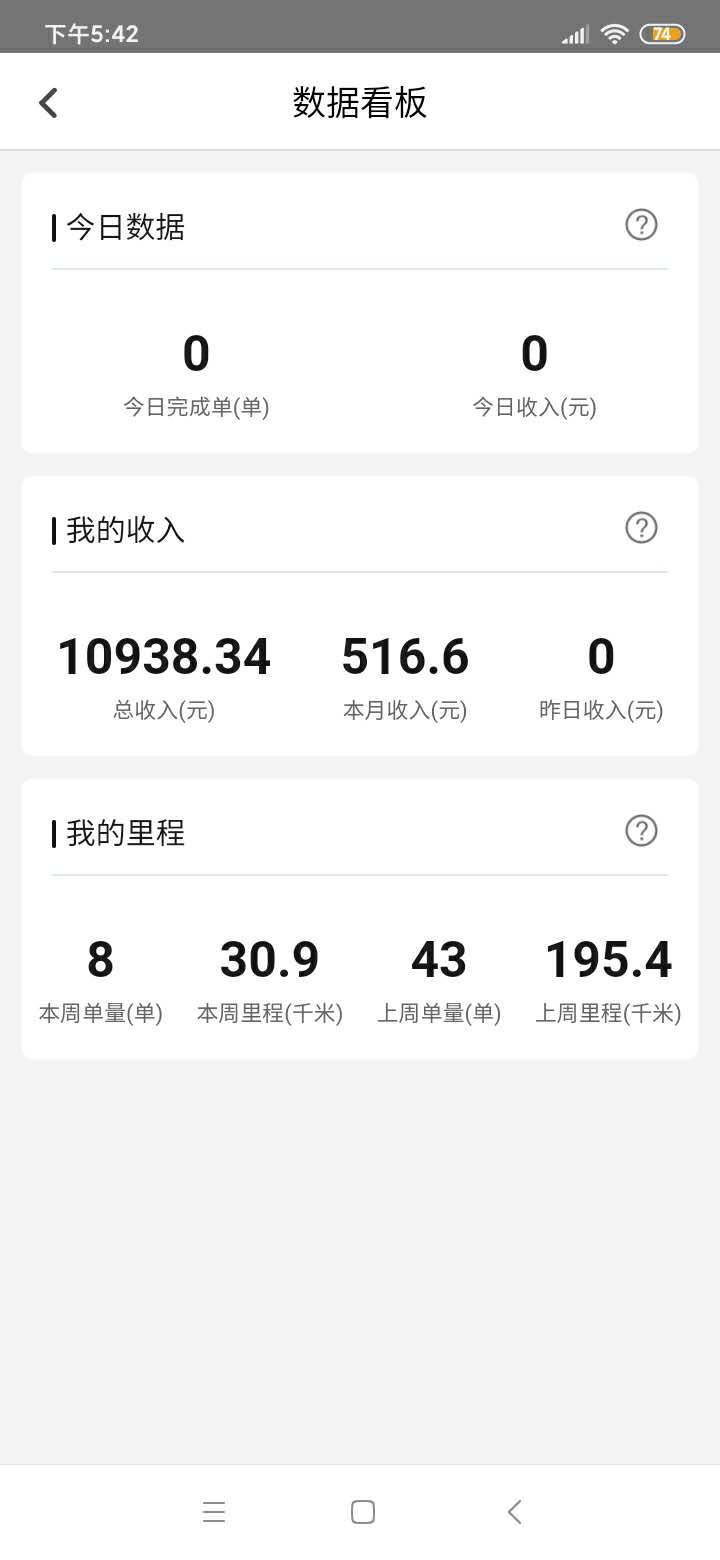Open help for 今日数据 section
Image resolution: width=720 pixels, height=1560 pixels.
click(x=641, y=225)
